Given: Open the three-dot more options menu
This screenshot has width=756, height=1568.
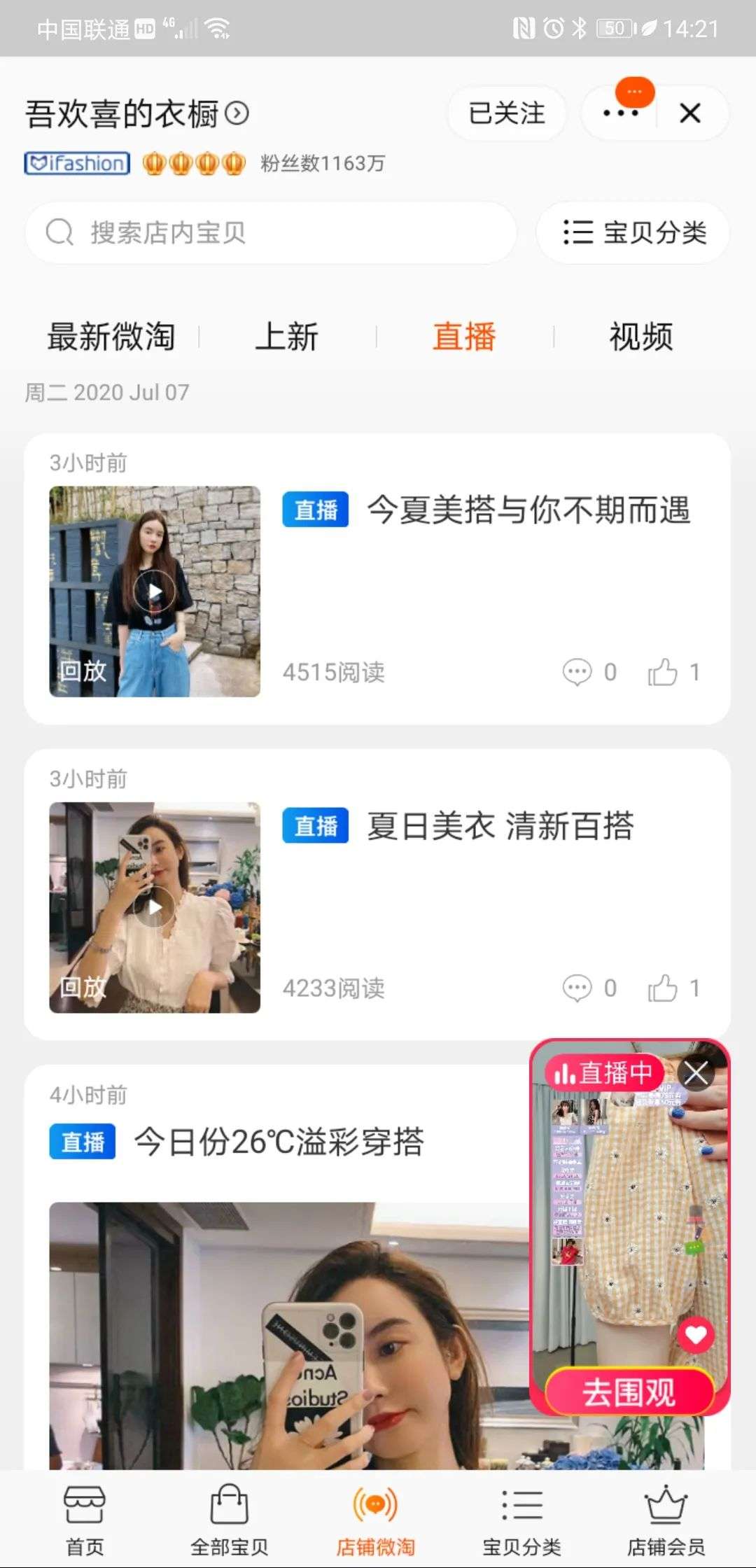Looking at the screenshot, I should pos(620,113).
